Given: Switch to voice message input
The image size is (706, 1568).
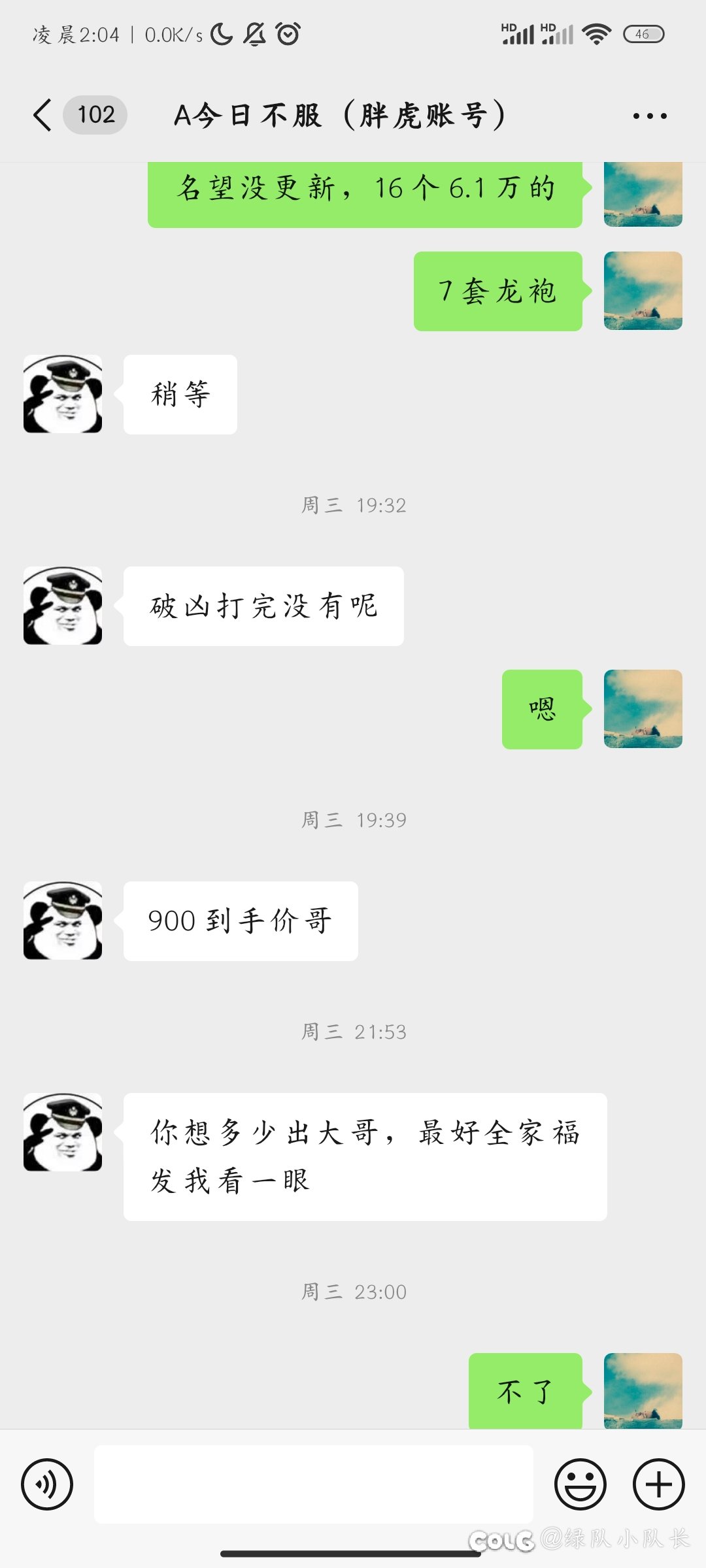Looking at the screenshot, I should 47,1484.
